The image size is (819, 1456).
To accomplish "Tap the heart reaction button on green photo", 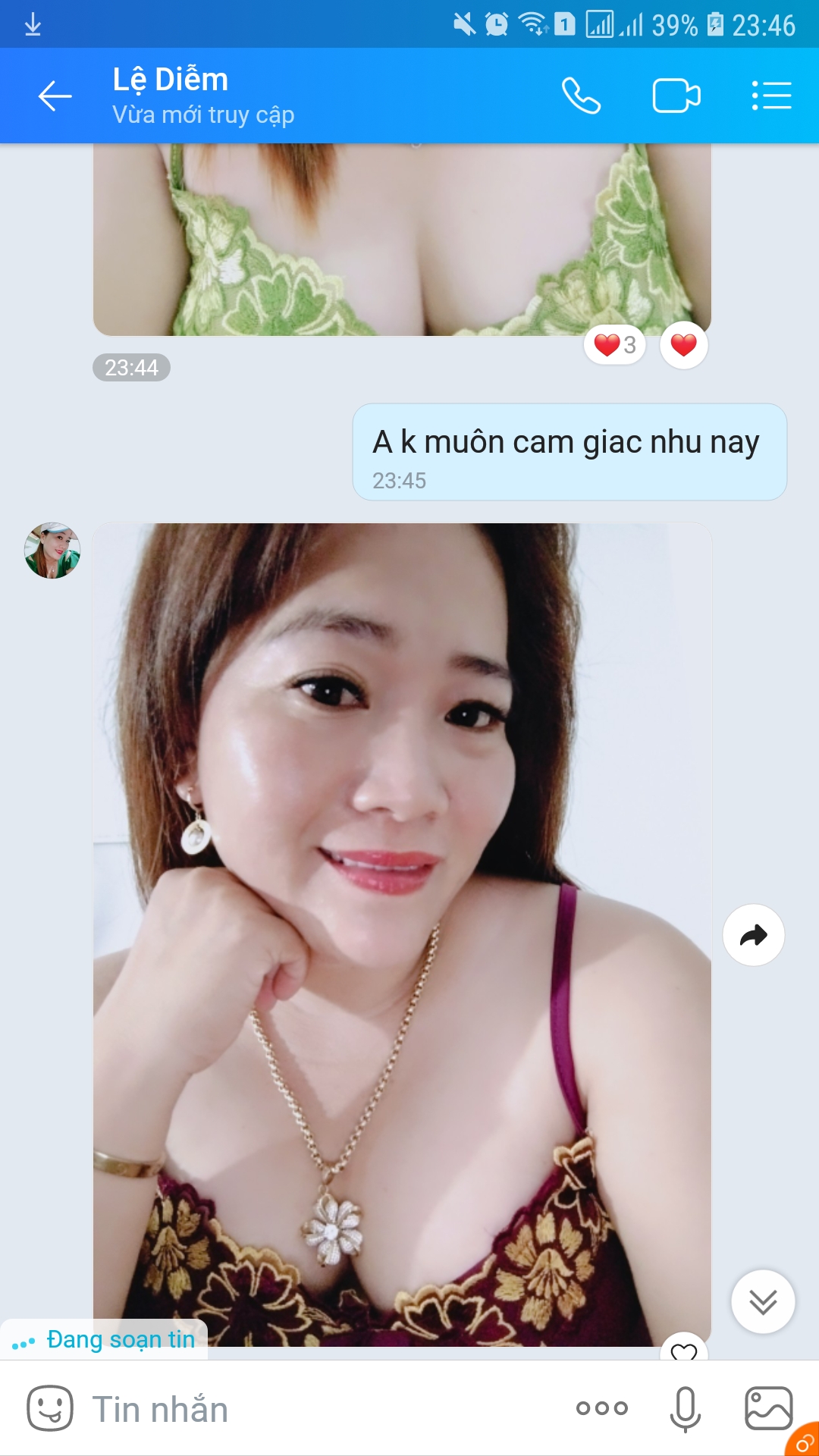I will point(683,345).
